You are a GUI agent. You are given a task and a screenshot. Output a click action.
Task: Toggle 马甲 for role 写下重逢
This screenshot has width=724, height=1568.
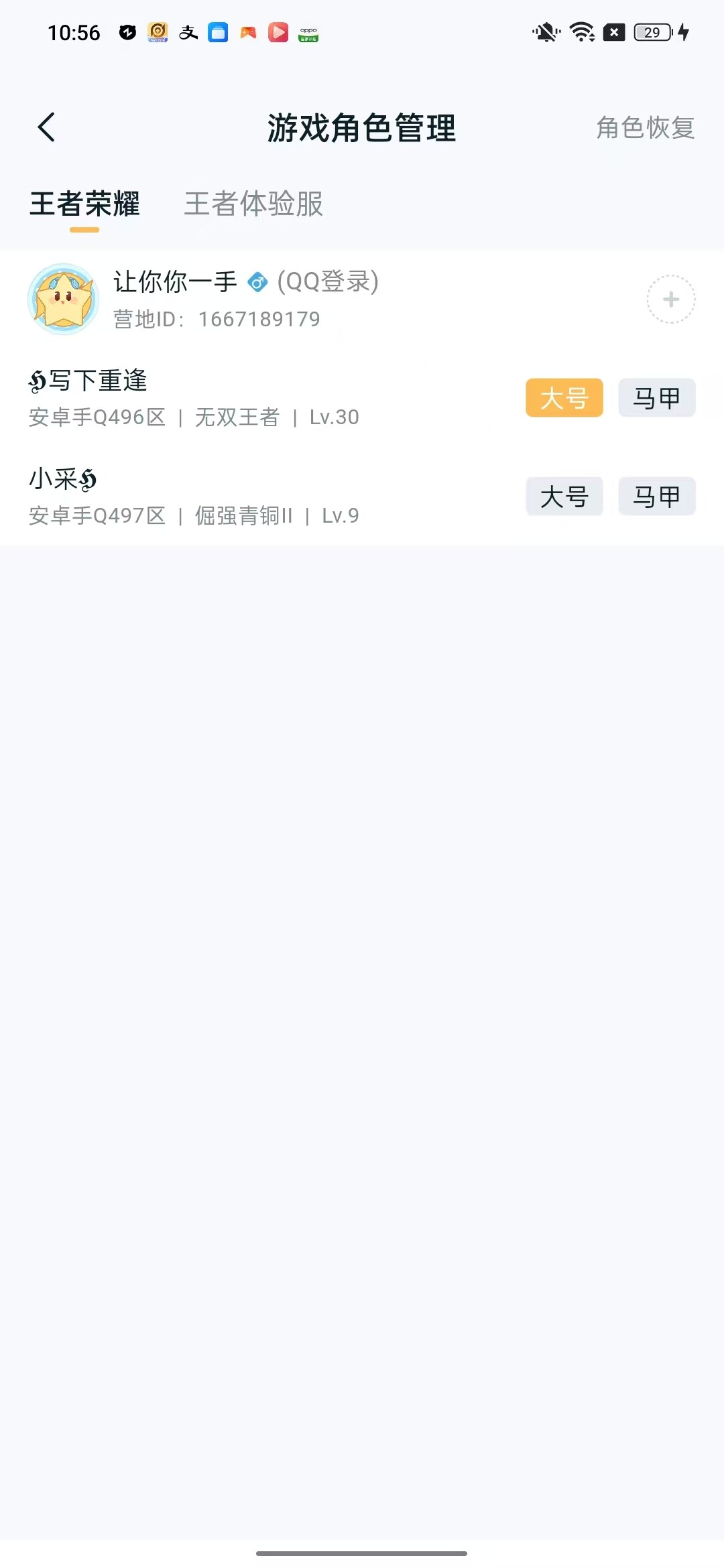point(656,398)
